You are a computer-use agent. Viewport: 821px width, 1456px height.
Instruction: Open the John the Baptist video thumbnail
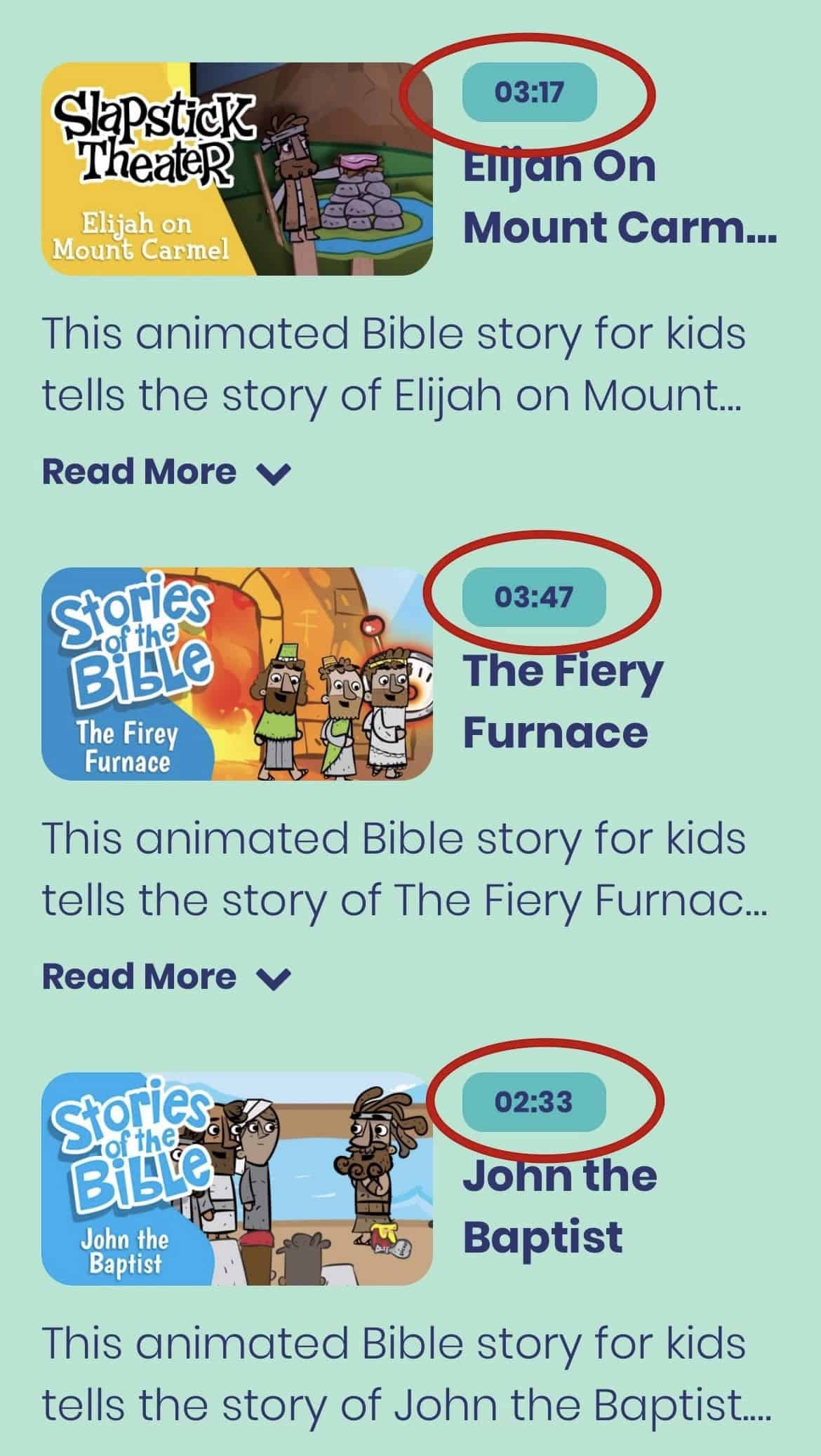[236, 1179]
